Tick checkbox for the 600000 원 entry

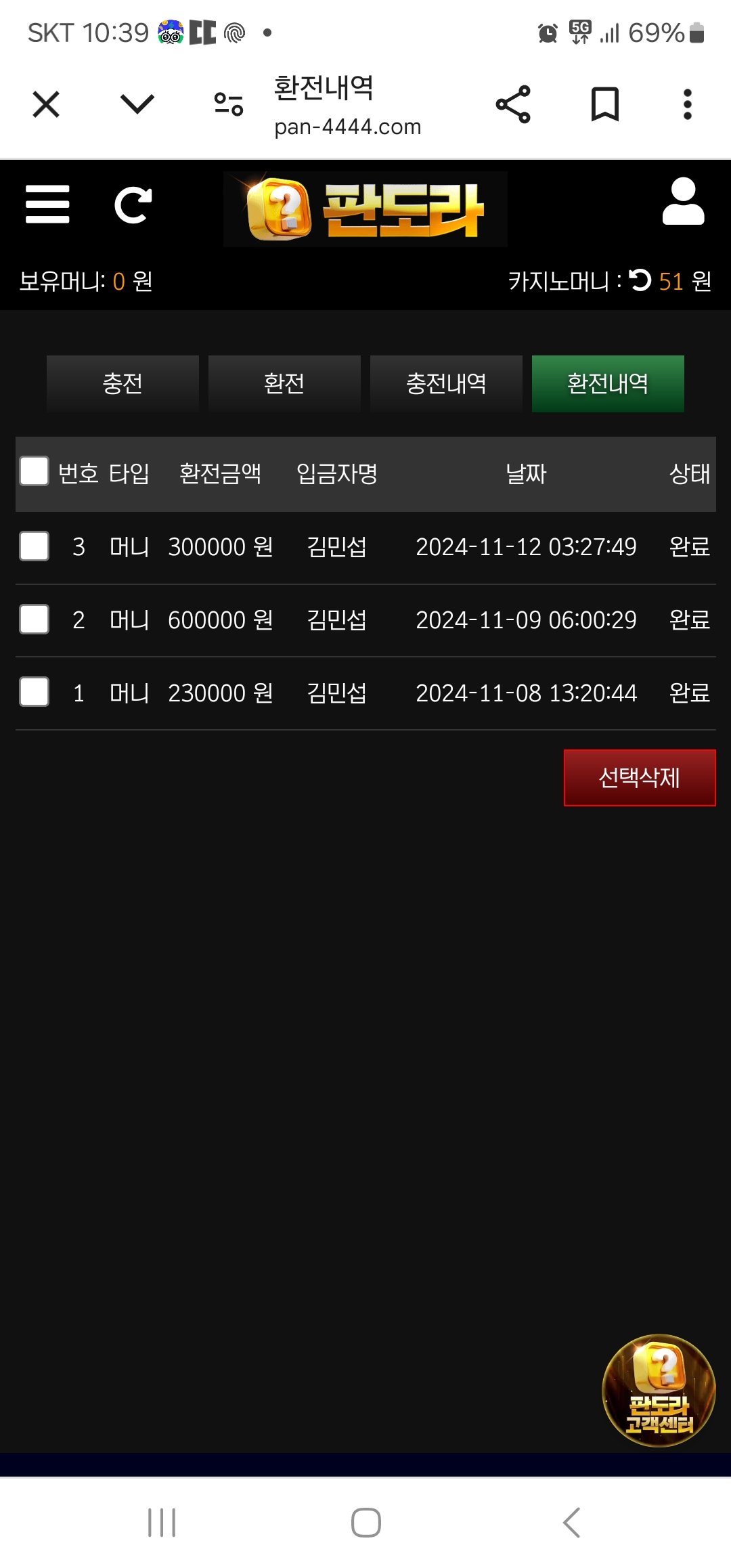[35, 619]
